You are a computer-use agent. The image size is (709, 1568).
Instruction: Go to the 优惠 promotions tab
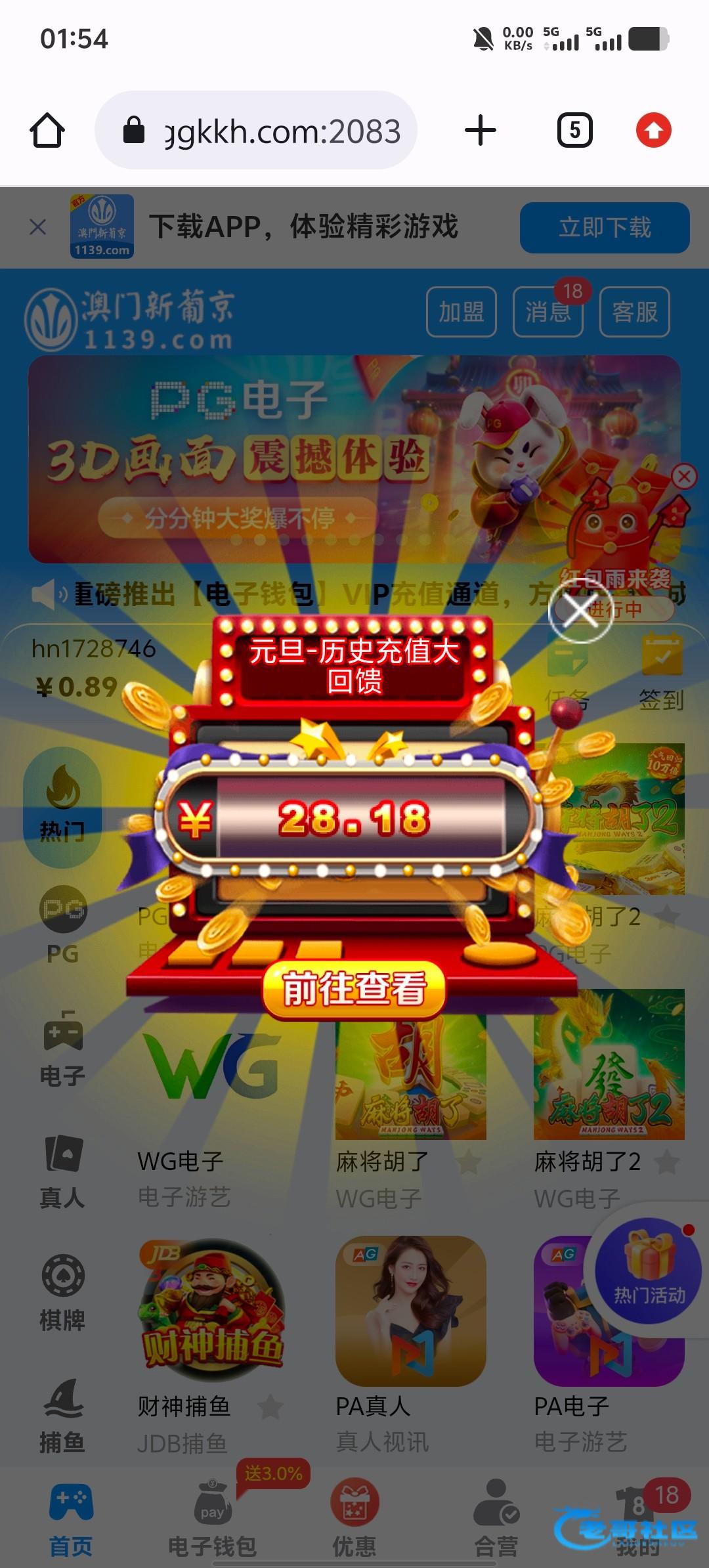(x=354, y=1518)
